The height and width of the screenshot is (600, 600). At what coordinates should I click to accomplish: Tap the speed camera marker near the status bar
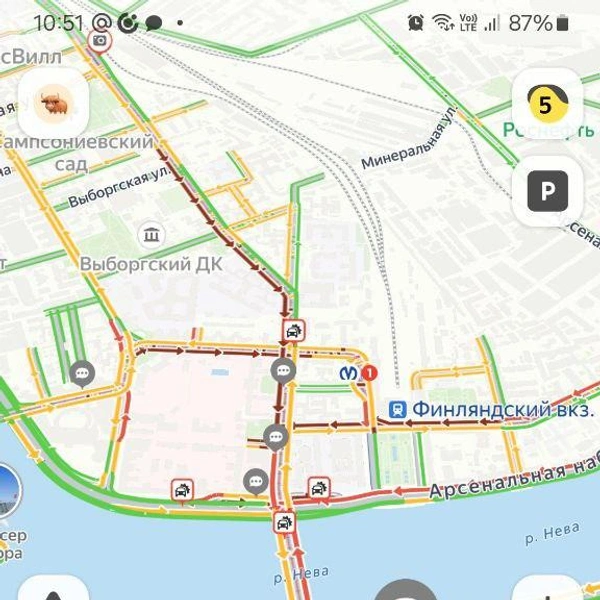pos(100,40)
